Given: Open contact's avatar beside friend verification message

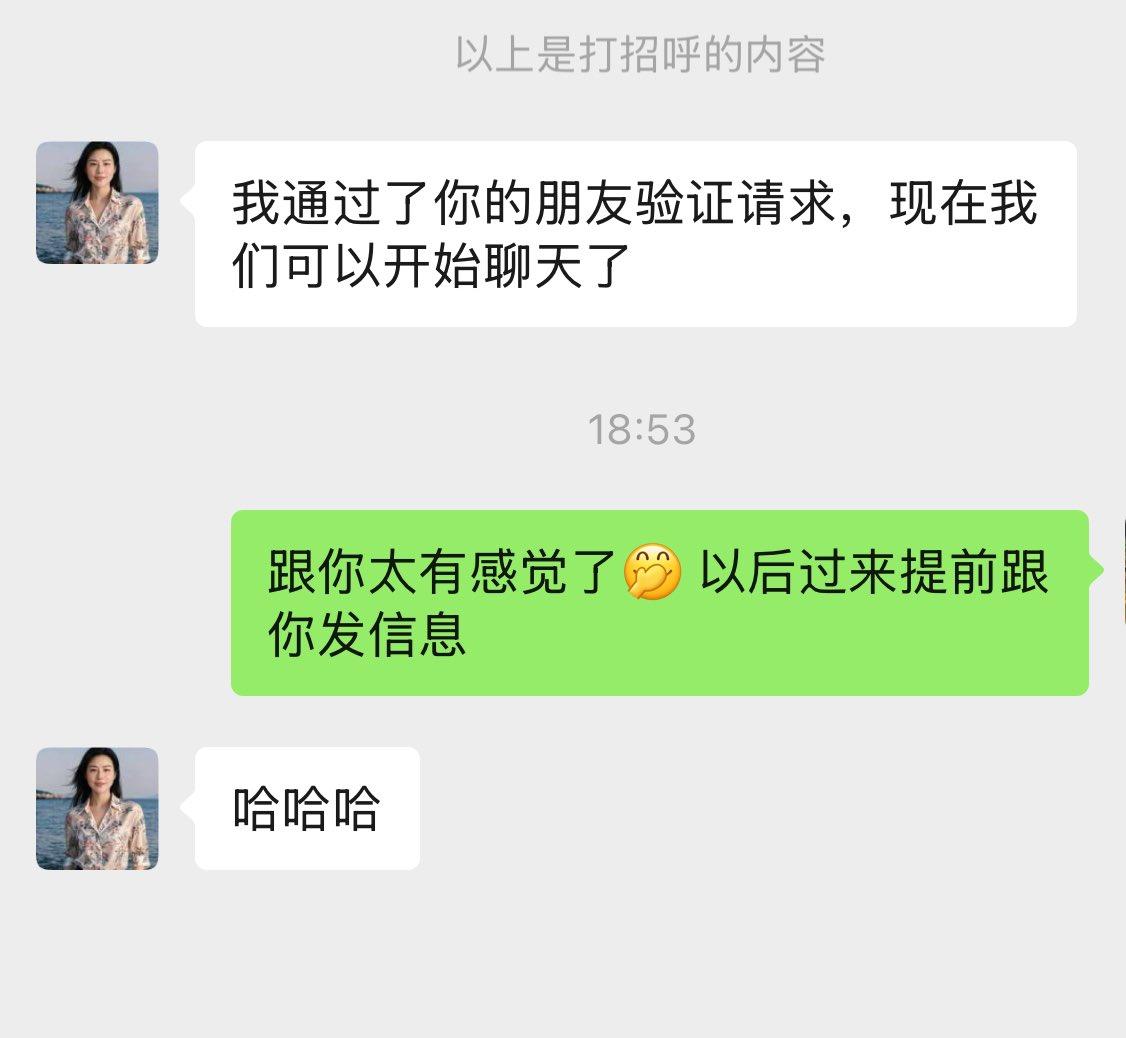Looking at the screenshot, I should pos(97,203).
